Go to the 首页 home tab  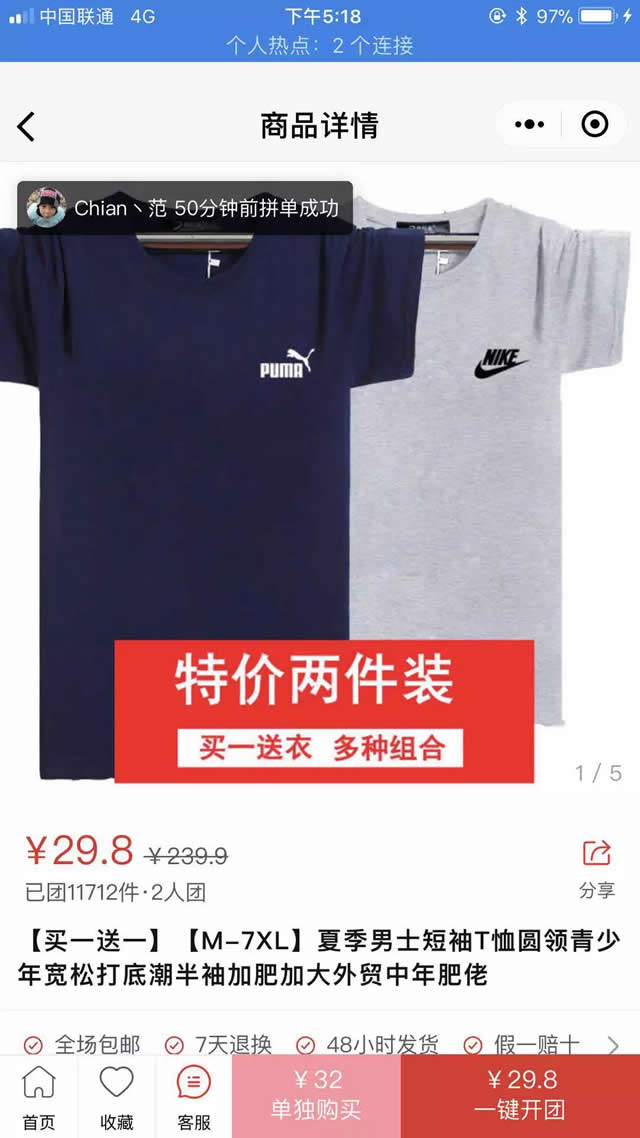point(39,1096)
